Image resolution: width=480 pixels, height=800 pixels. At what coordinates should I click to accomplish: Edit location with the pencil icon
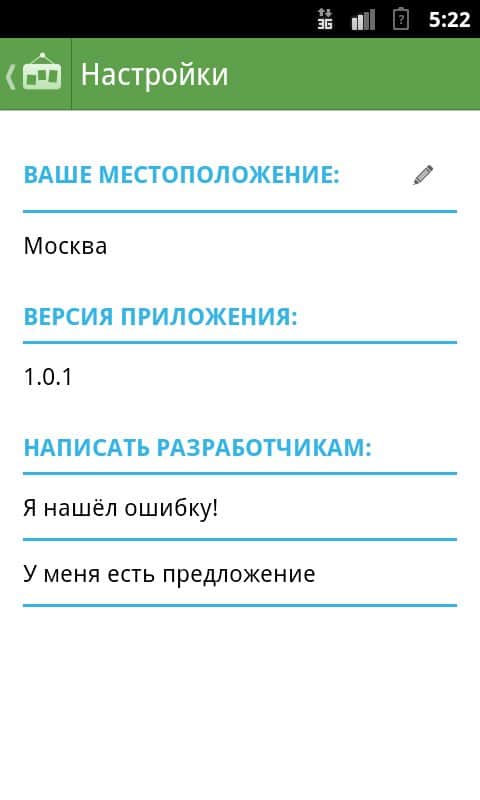(423, 176)
